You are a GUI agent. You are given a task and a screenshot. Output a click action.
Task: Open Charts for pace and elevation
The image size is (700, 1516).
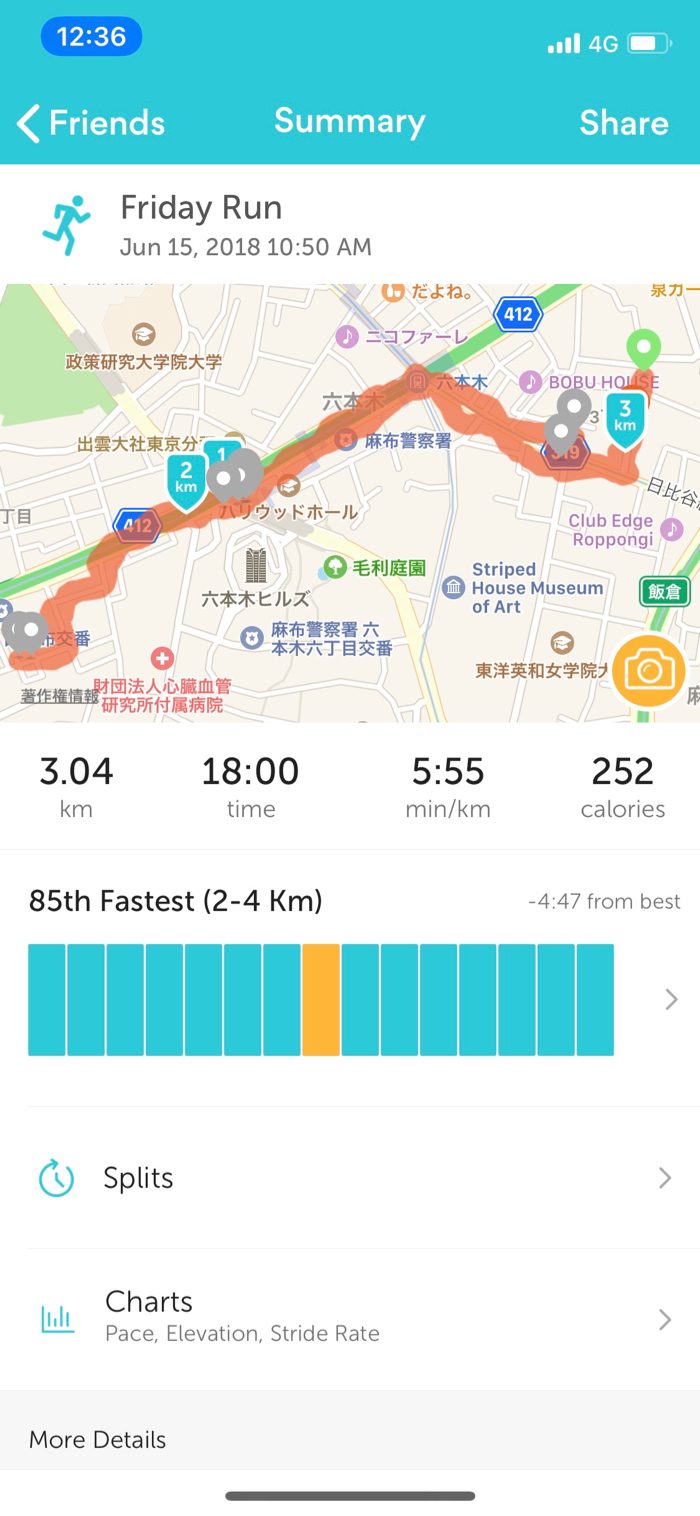tap(350, 1316)
